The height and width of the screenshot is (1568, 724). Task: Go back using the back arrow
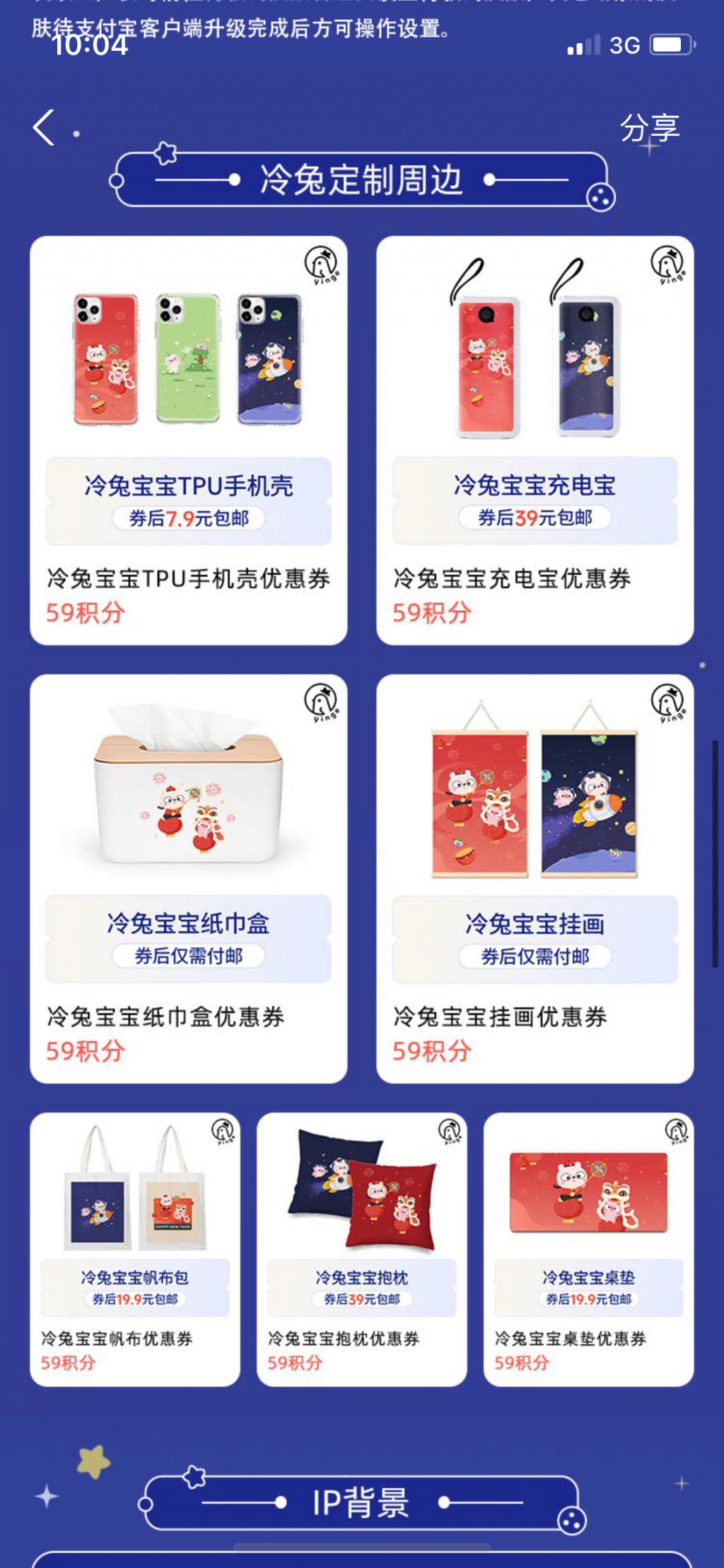[x=44, y=128]
